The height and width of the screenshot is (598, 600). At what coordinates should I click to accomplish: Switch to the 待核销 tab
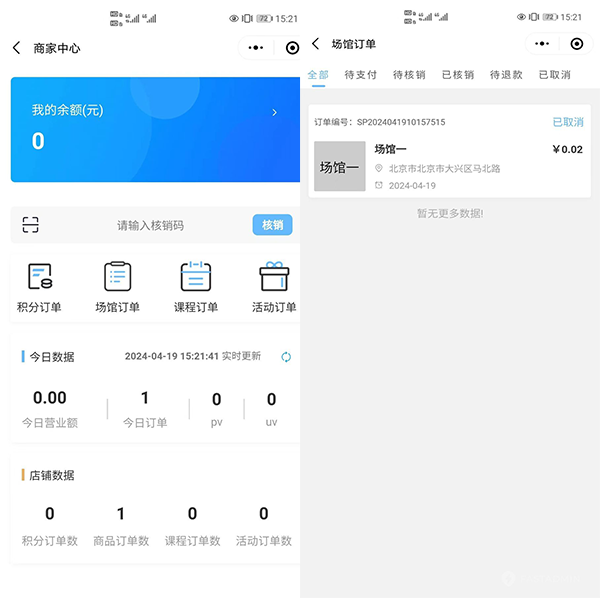(409, 75)
